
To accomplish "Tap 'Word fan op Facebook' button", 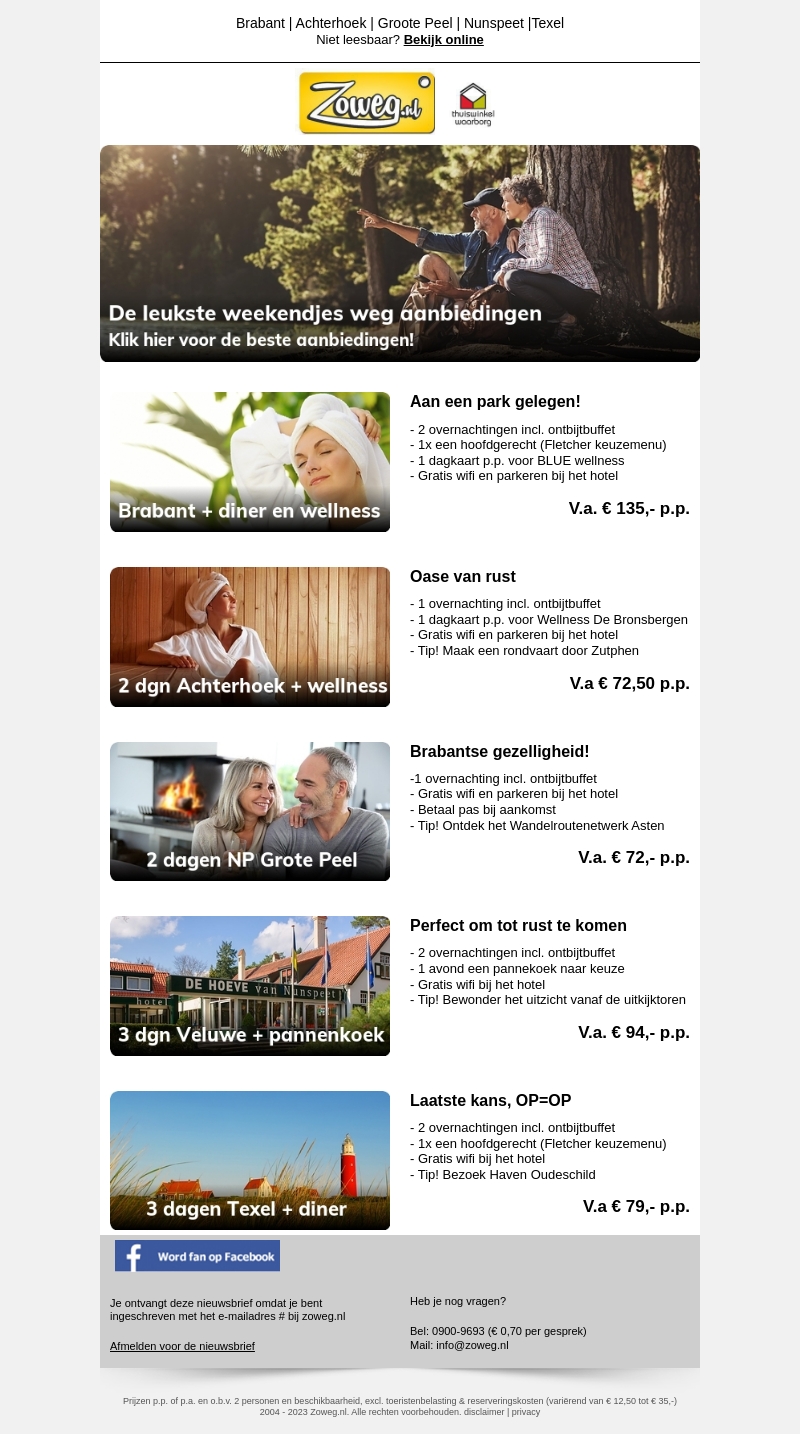I will (x=197, y=1256).
